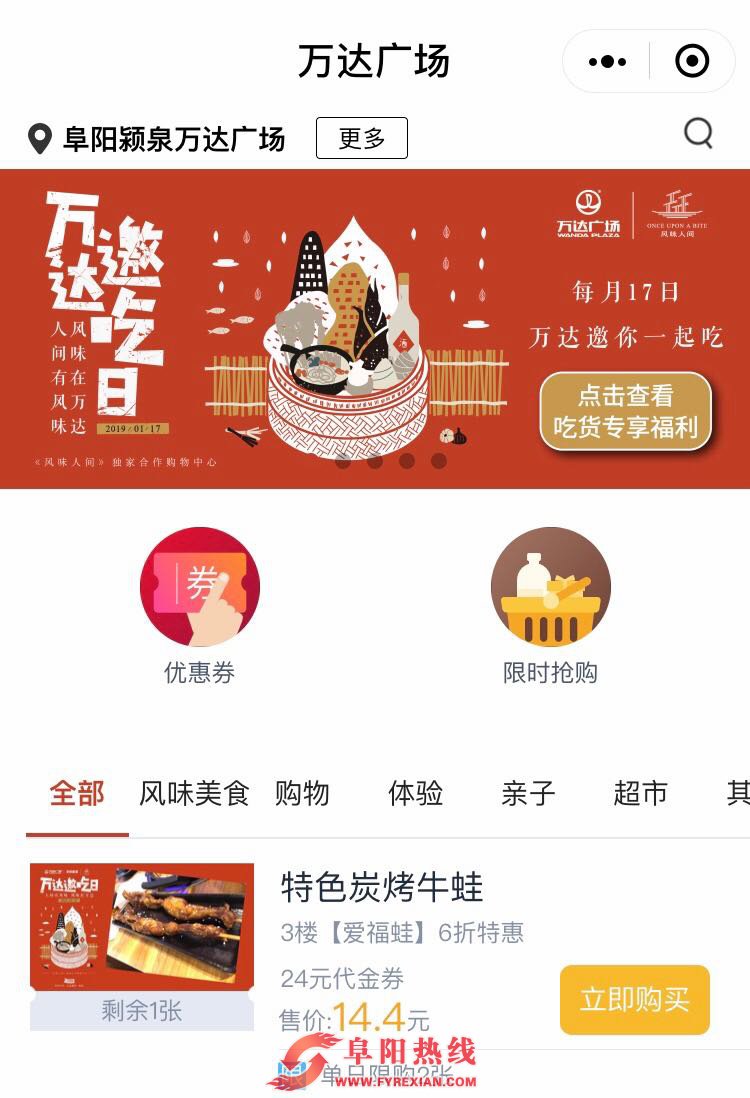Select the 全部 tab
The width and height of the screenshot is (750, 1098).
point(77,794)
